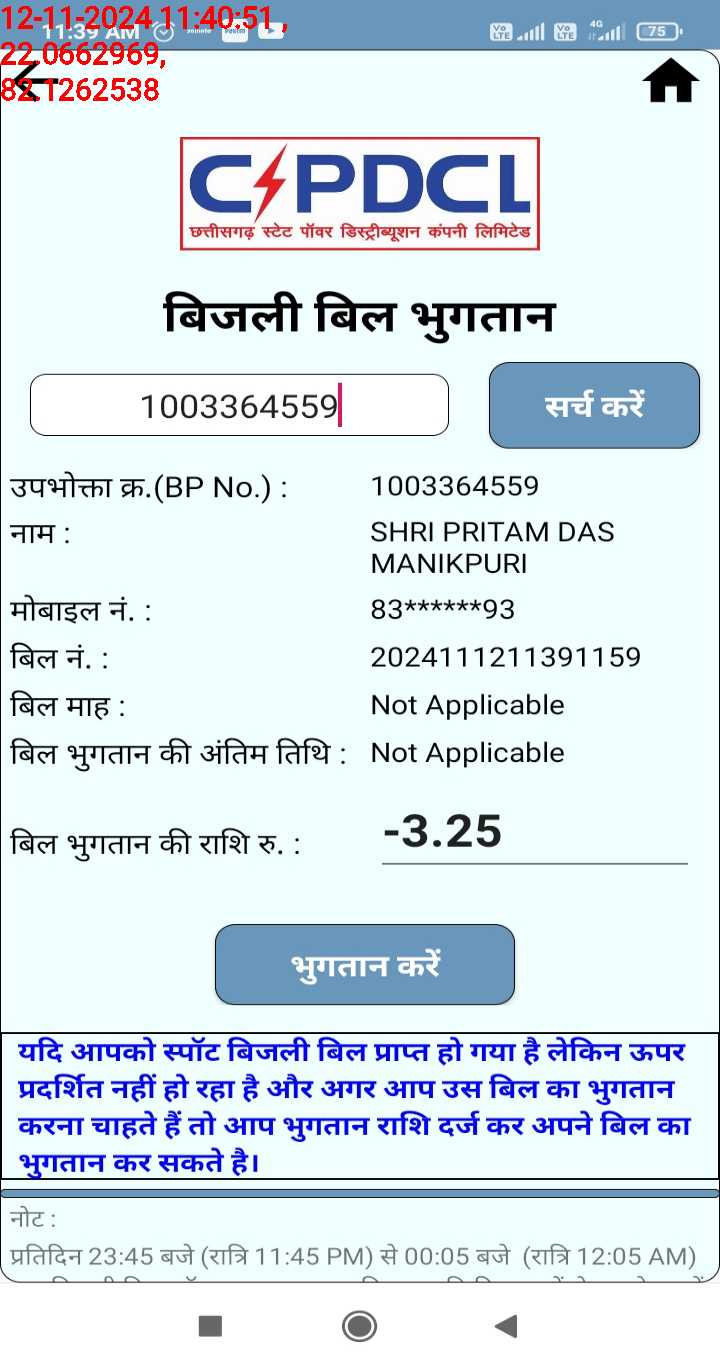Tap the system back navigation button
The height and width of the screenshot is (1369, 720).
(506, 1326)
